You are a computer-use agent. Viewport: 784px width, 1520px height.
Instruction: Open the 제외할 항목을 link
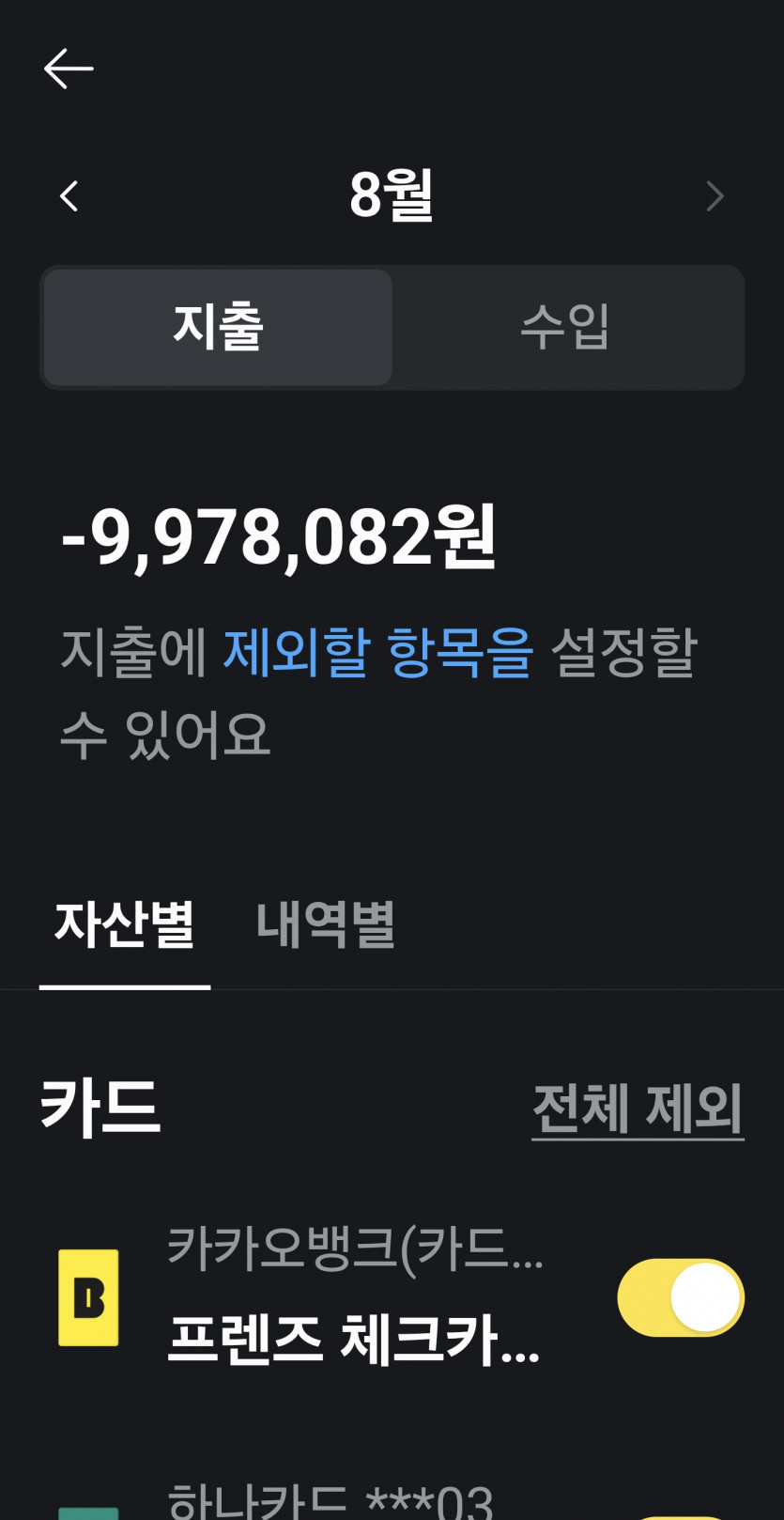(377, 652)
